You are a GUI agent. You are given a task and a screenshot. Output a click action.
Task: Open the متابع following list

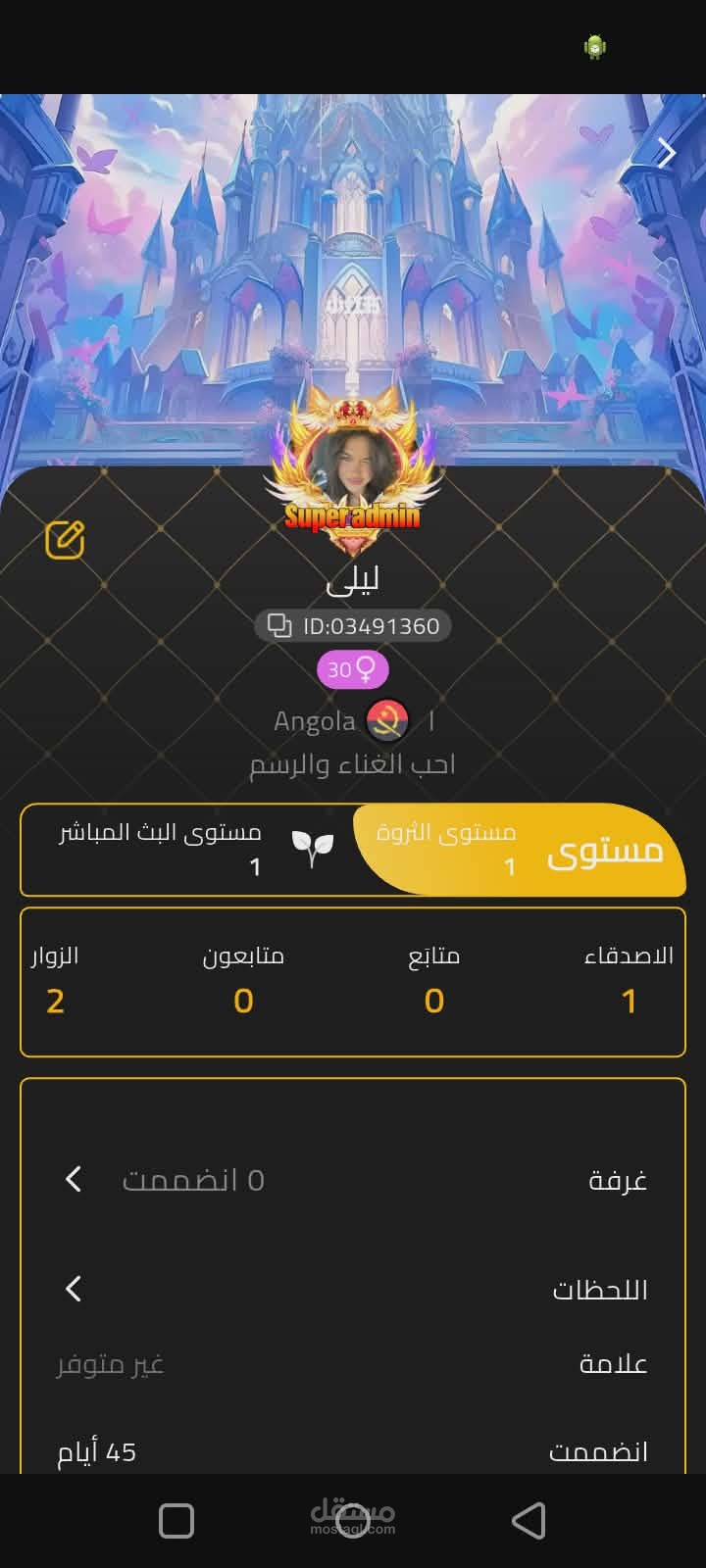tap(434, 980)
